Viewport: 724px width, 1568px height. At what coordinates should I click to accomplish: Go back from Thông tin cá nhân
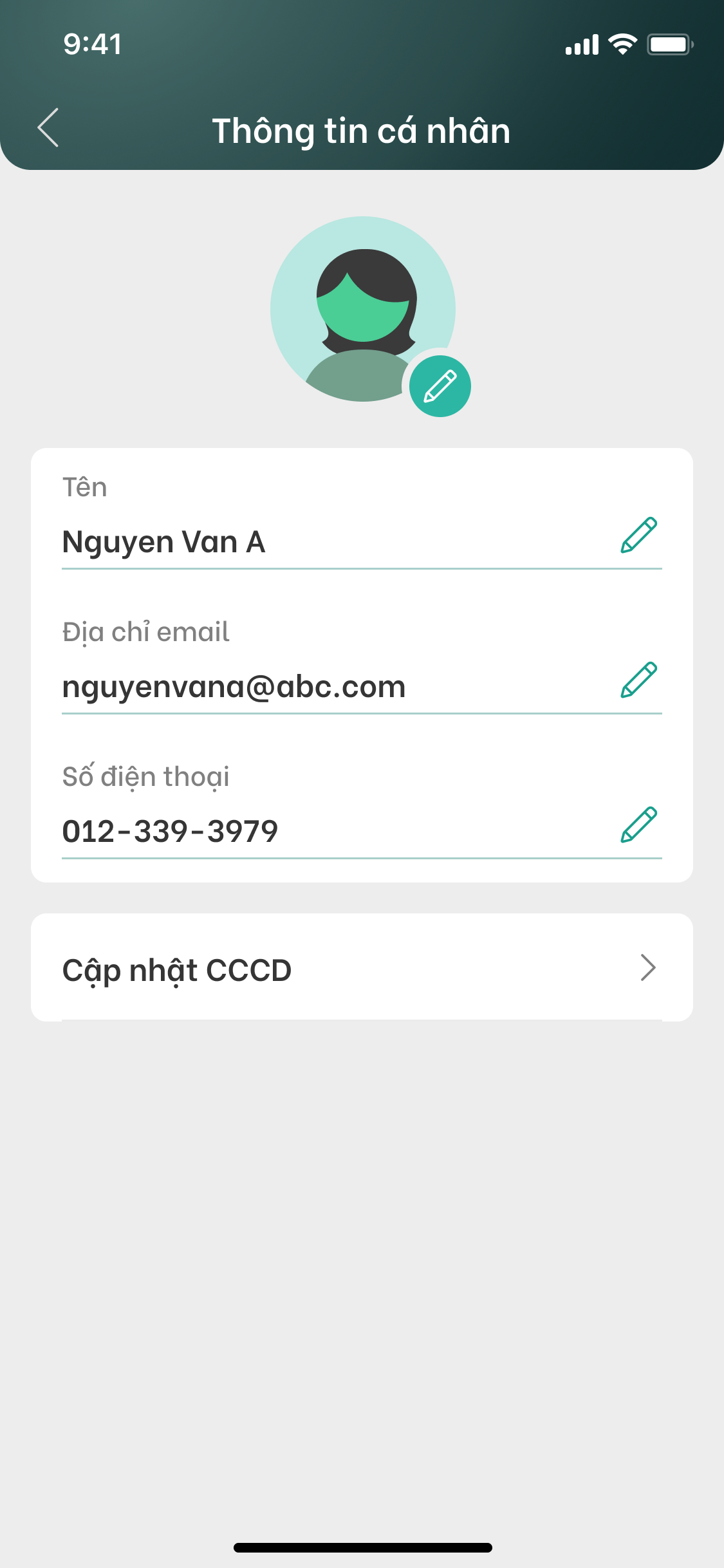48,127
